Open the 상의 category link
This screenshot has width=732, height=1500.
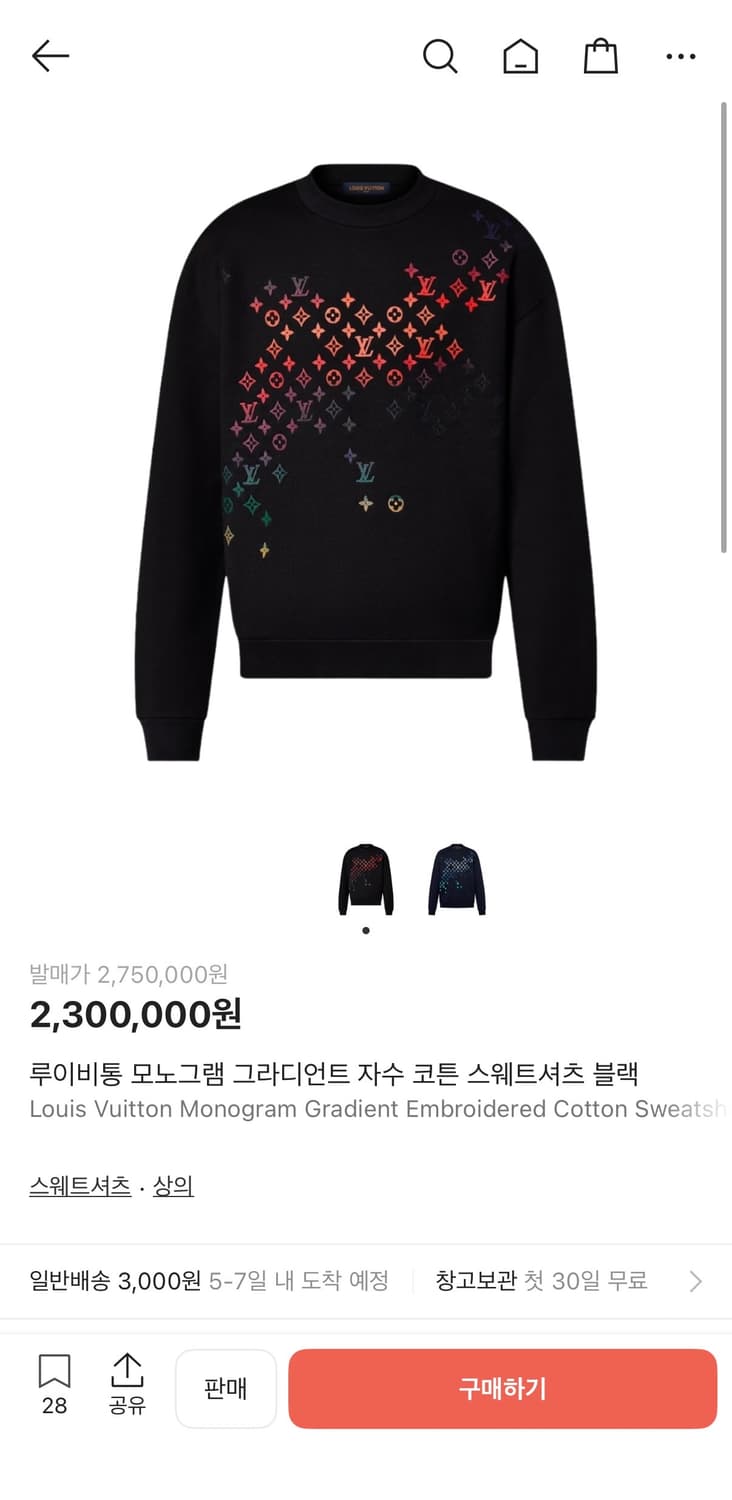pos(170,1185)
